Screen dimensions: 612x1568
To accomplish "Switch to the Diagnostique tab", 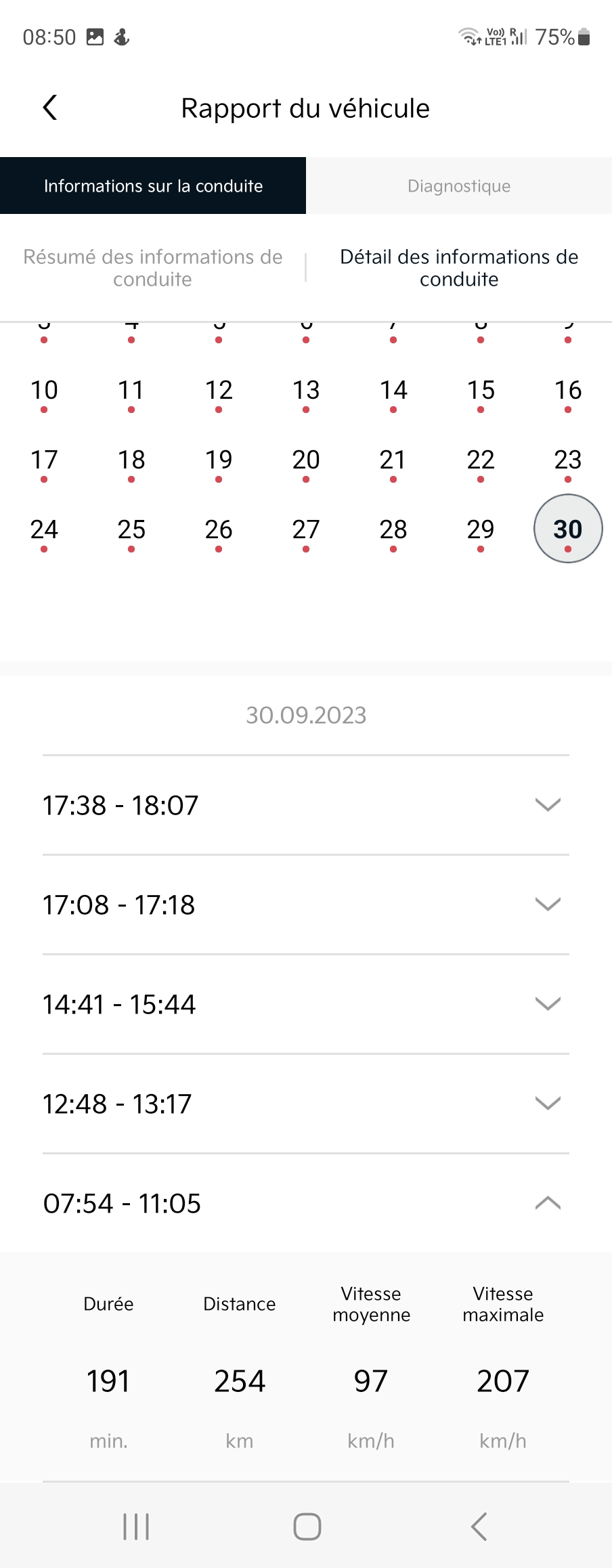I will (x=459, y=186).
